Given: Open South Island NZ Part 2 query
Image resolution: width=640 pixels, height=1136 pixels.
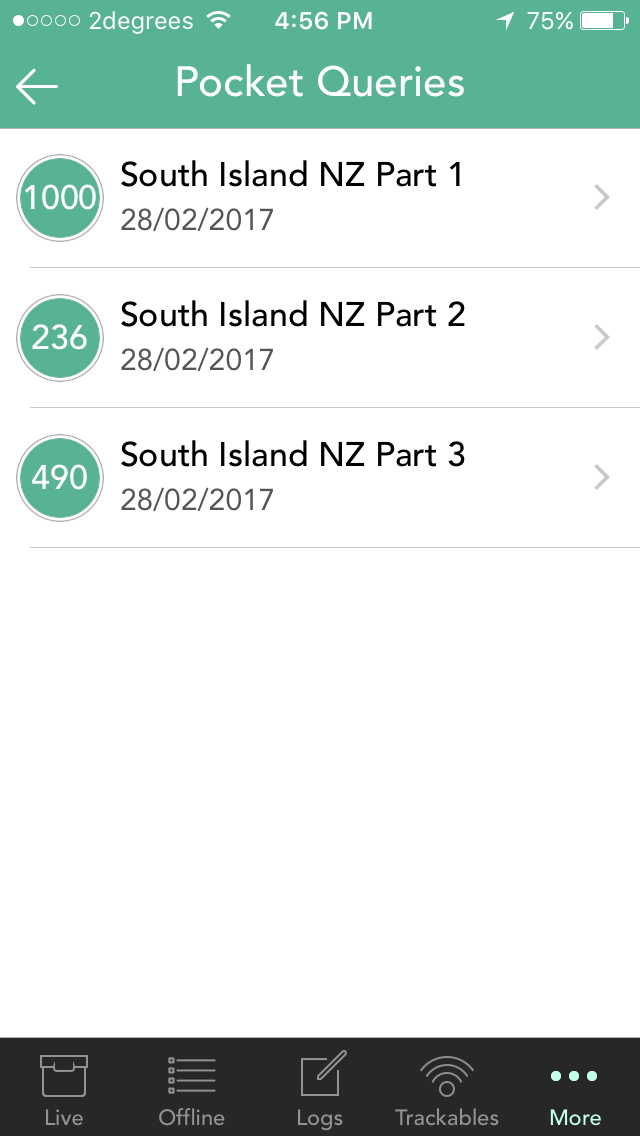Looking at the screenshot, I should tap(320, 338).
